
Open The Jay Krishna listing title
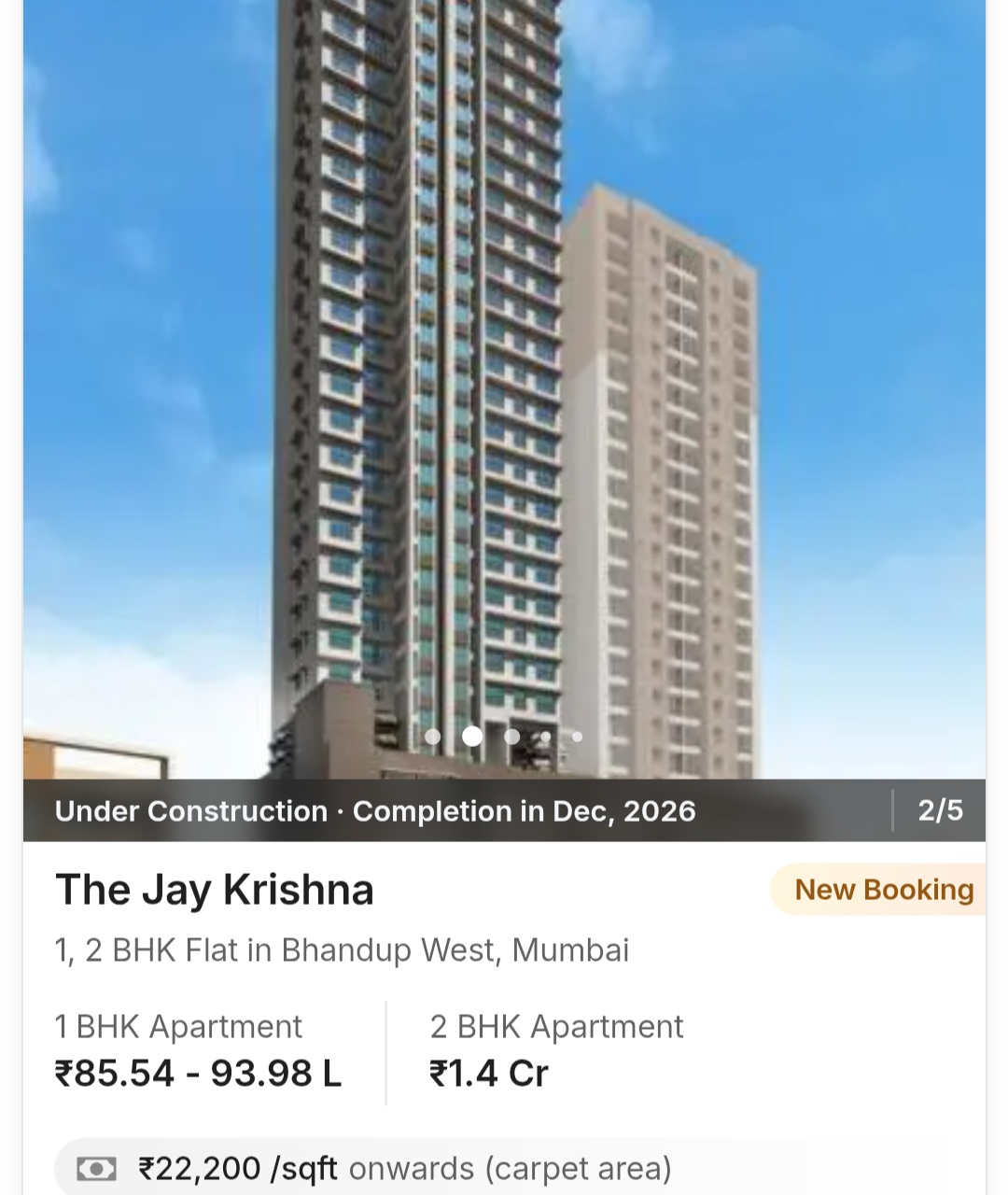coord(214,889)
